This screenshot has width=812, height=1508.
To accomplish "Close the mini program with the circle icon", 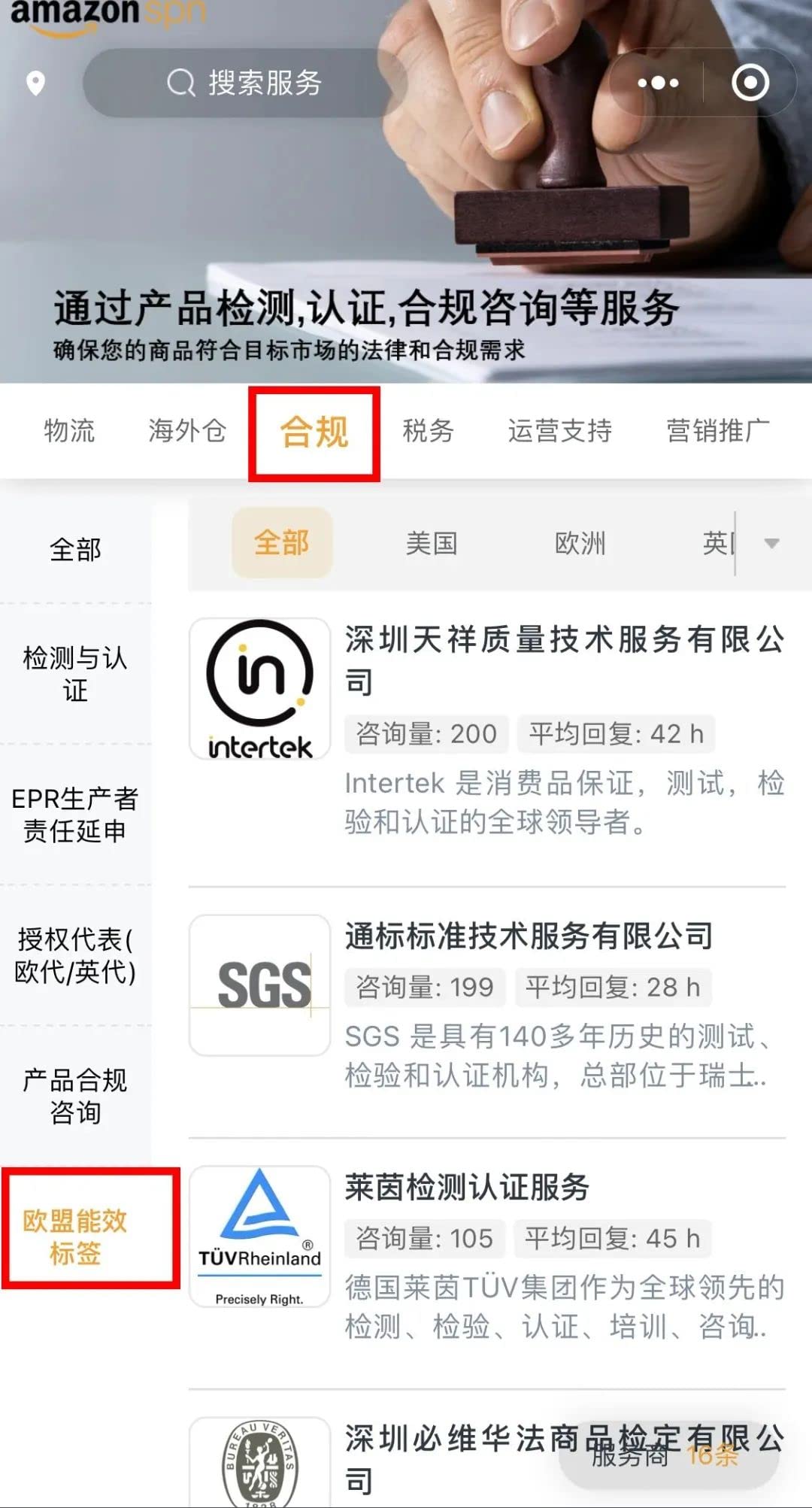I will tap(750, 83).
